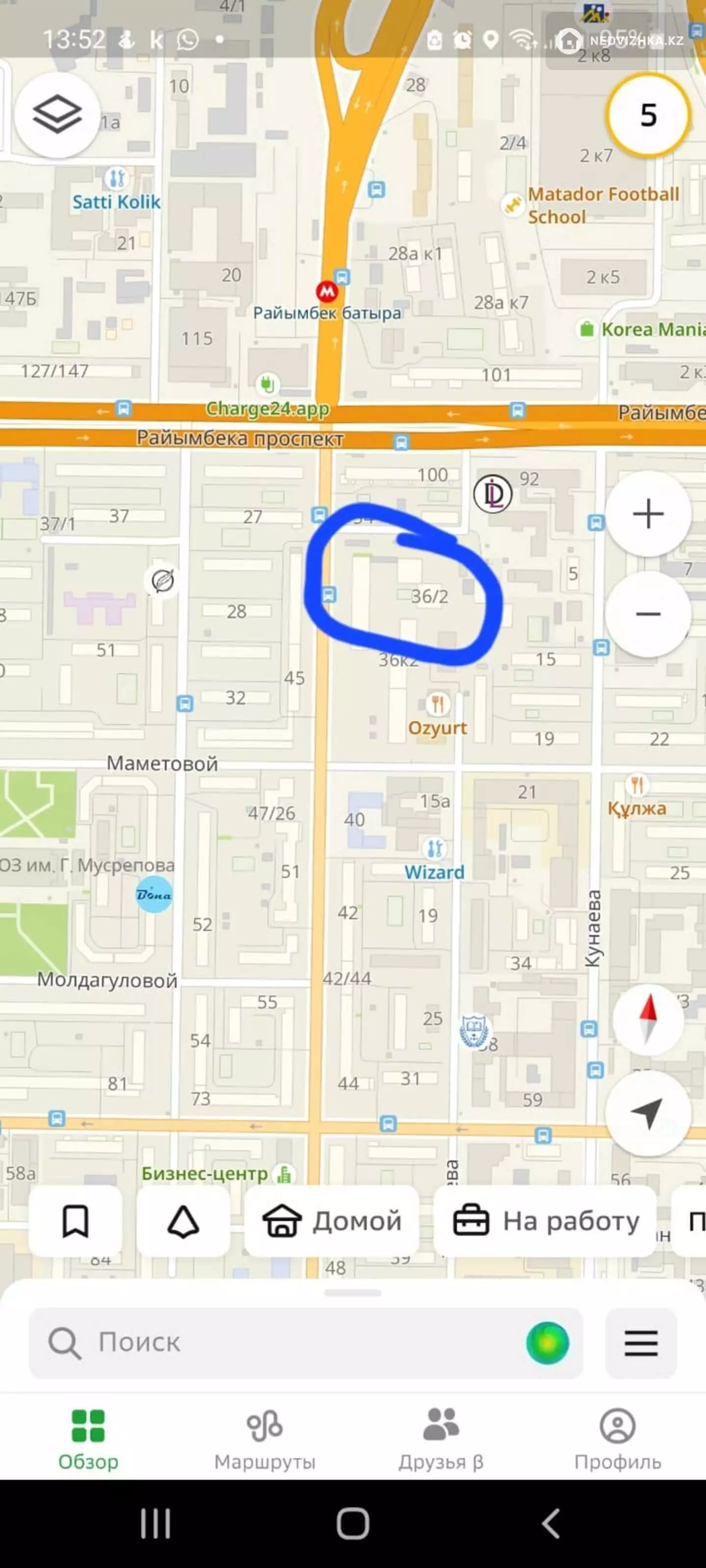Image resolution: width=706 pixels, height=1568 pixels.
Task: Open saved bookmarks shortcut
Action: point(76,1221)
